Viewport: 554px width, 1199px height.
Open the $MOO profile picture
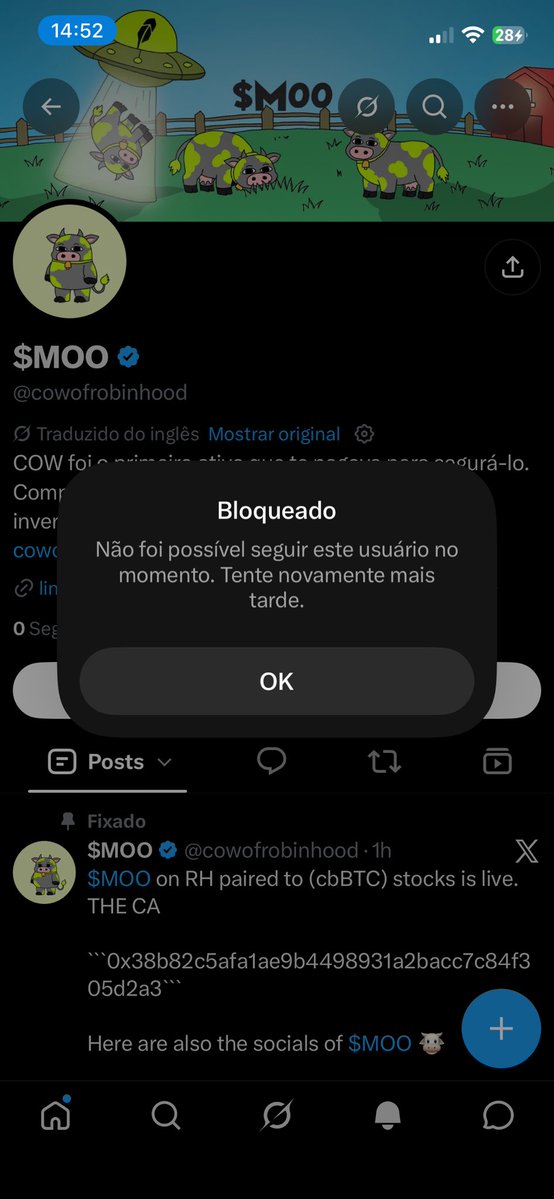pos(70,262)
